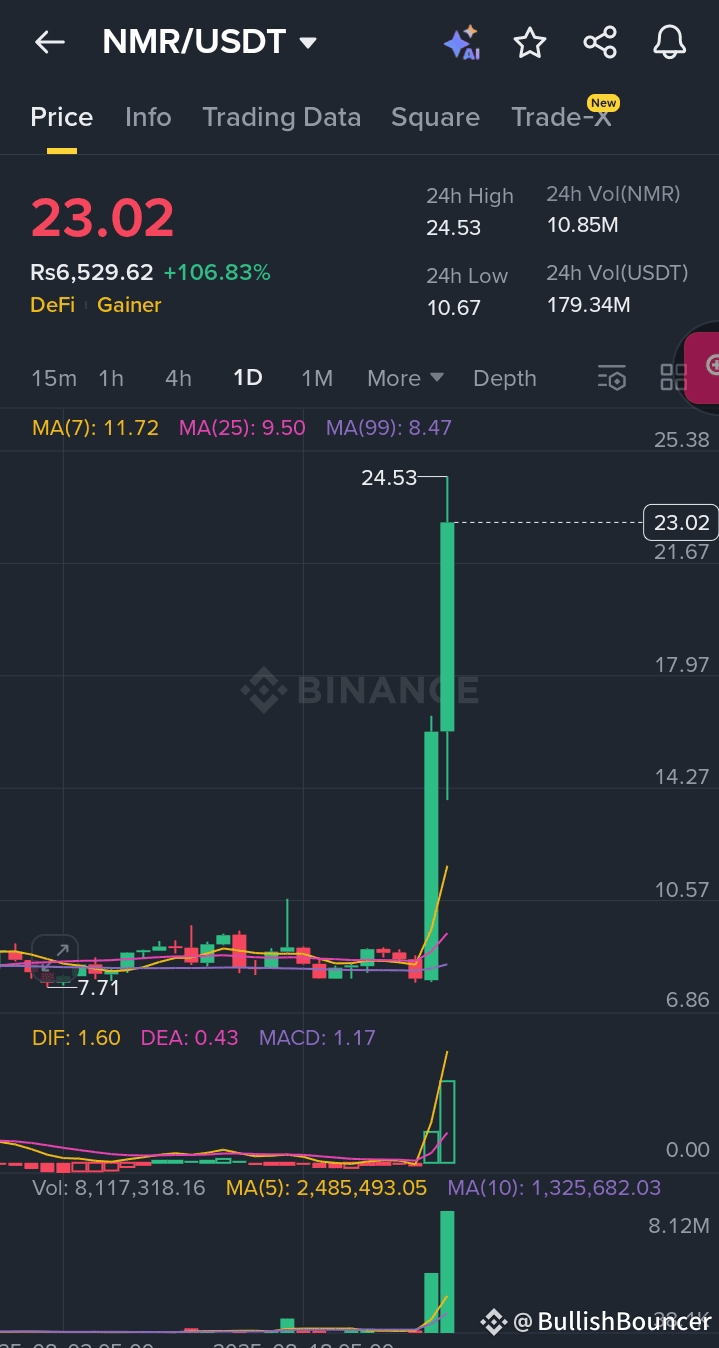Open the Trade-X tab

pos(563,115)
